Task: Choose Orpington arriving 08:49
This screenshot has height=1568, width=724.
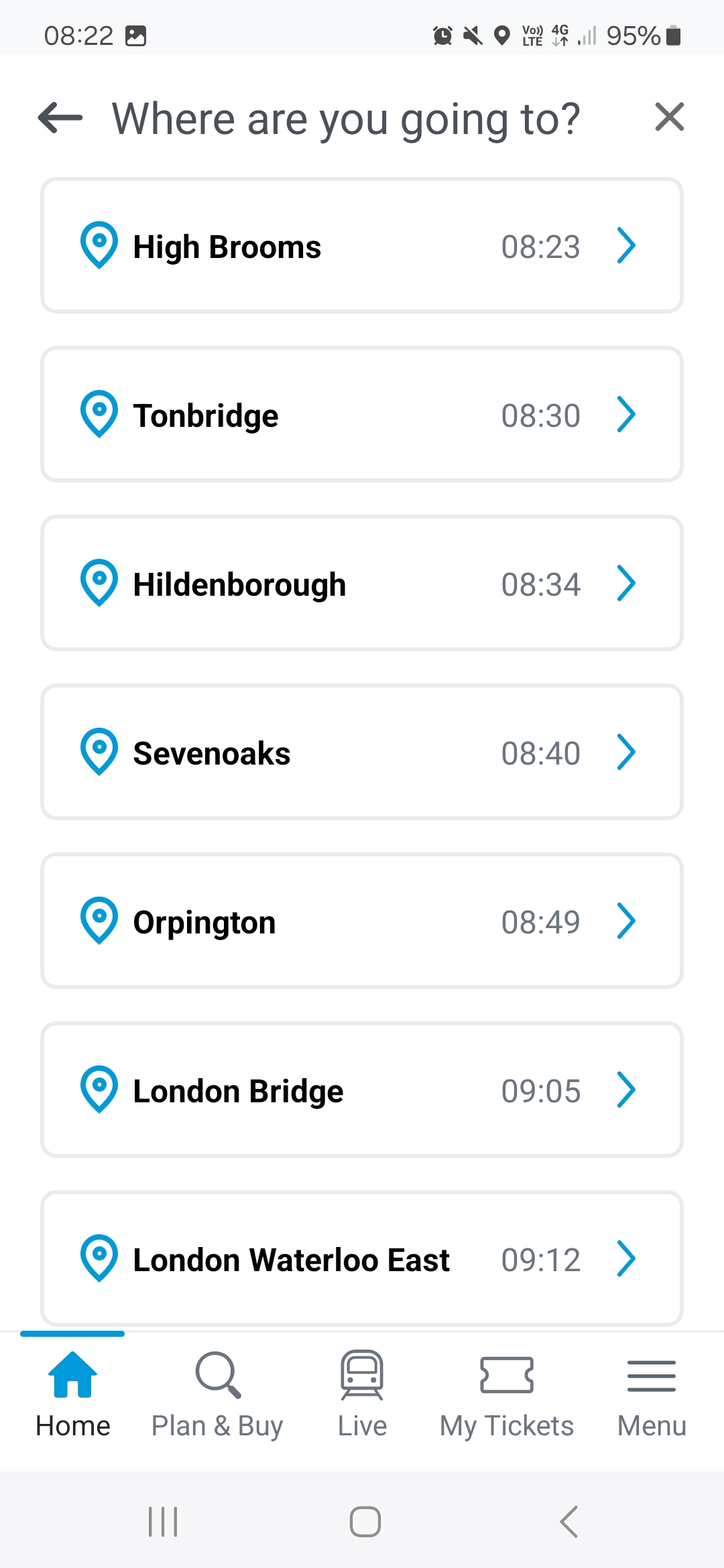Action: [x=362, y=921]
